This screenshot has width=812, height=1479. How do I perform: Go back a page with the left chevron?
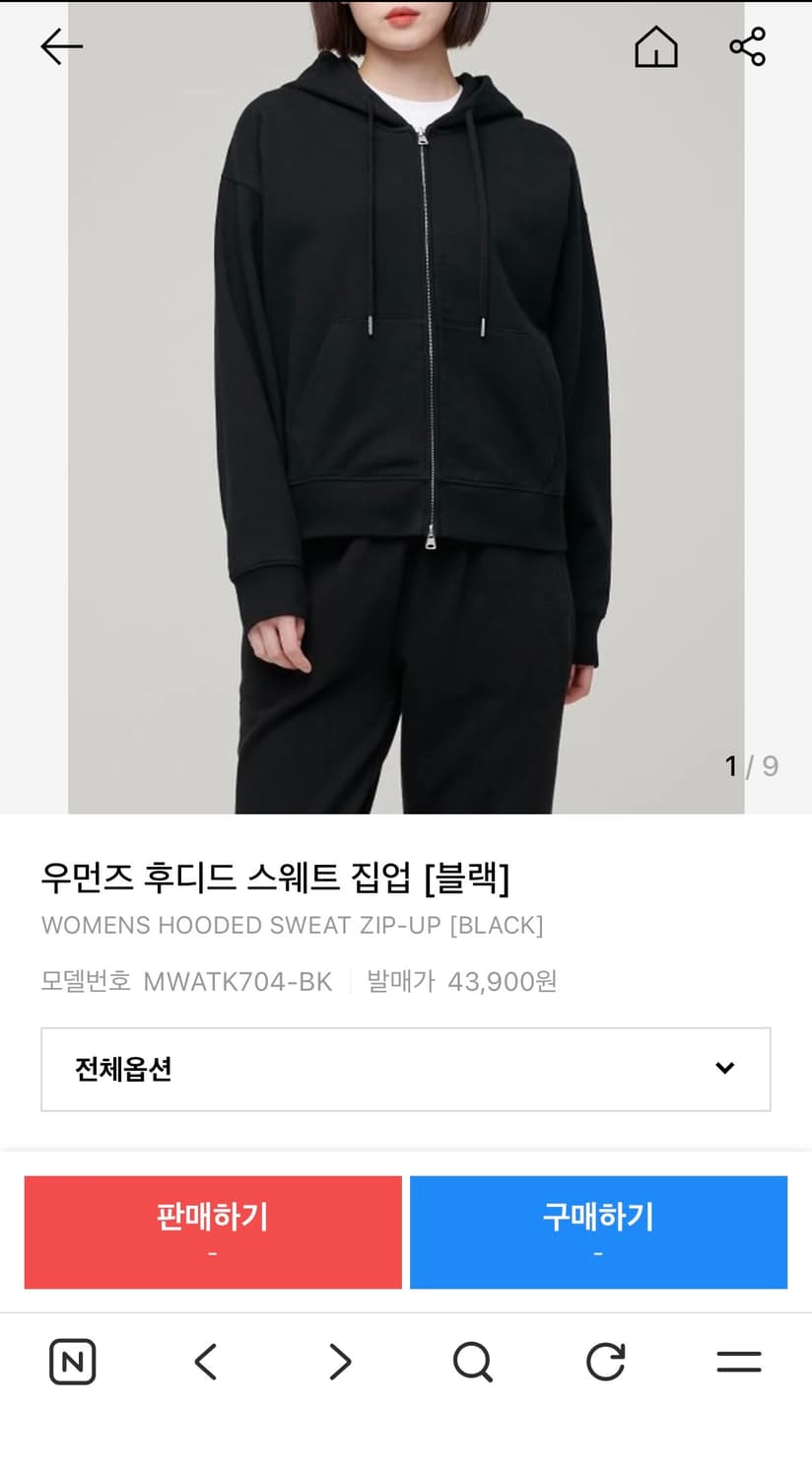coord(205,1362)
